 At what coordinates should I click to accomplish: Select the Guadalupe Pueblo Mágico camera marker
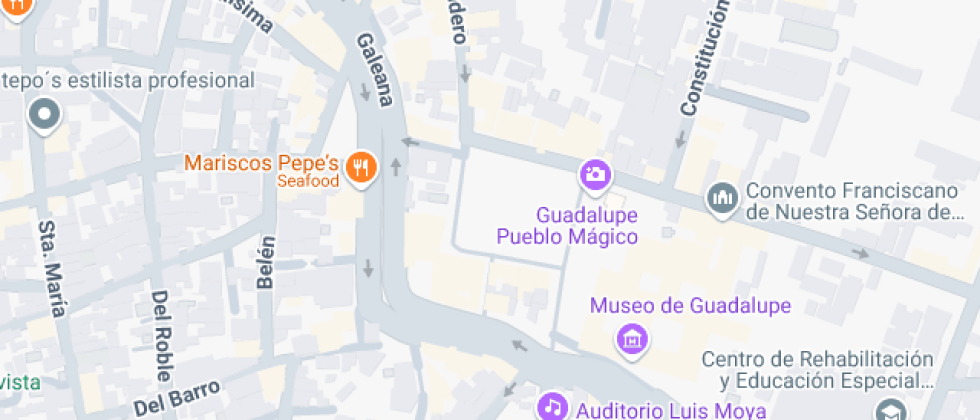tap(595, 174)
